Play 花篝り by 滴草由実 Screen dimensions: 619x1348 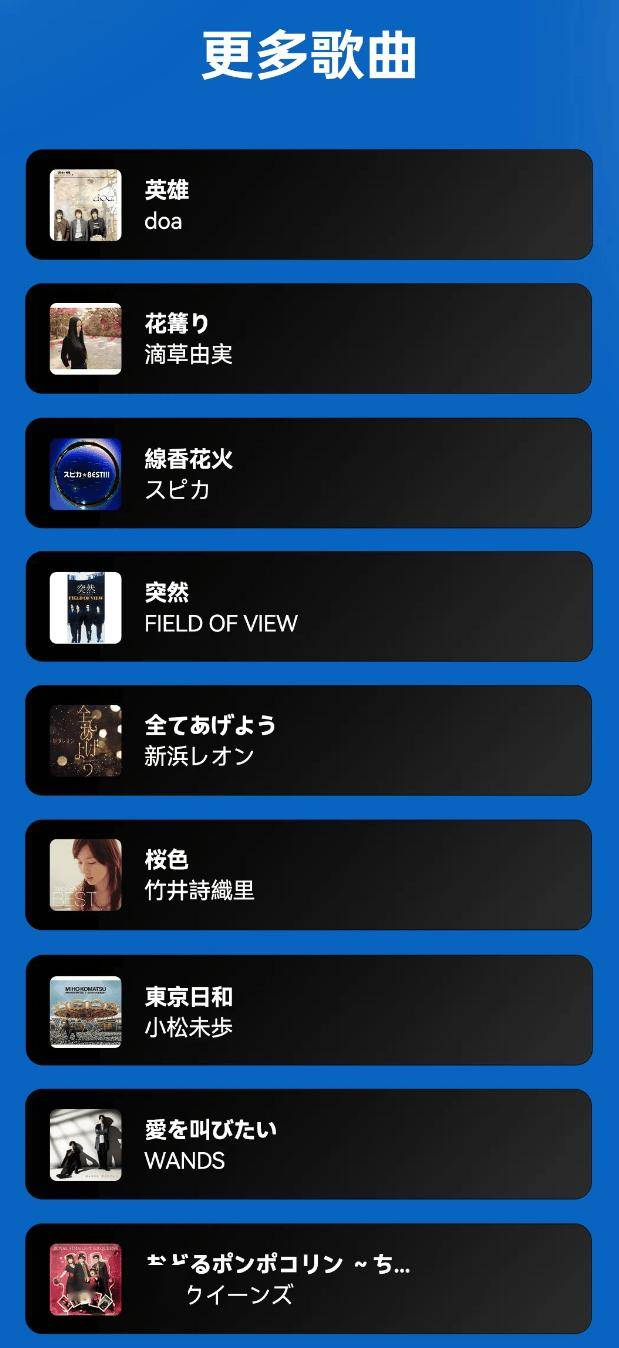point(309,339)
